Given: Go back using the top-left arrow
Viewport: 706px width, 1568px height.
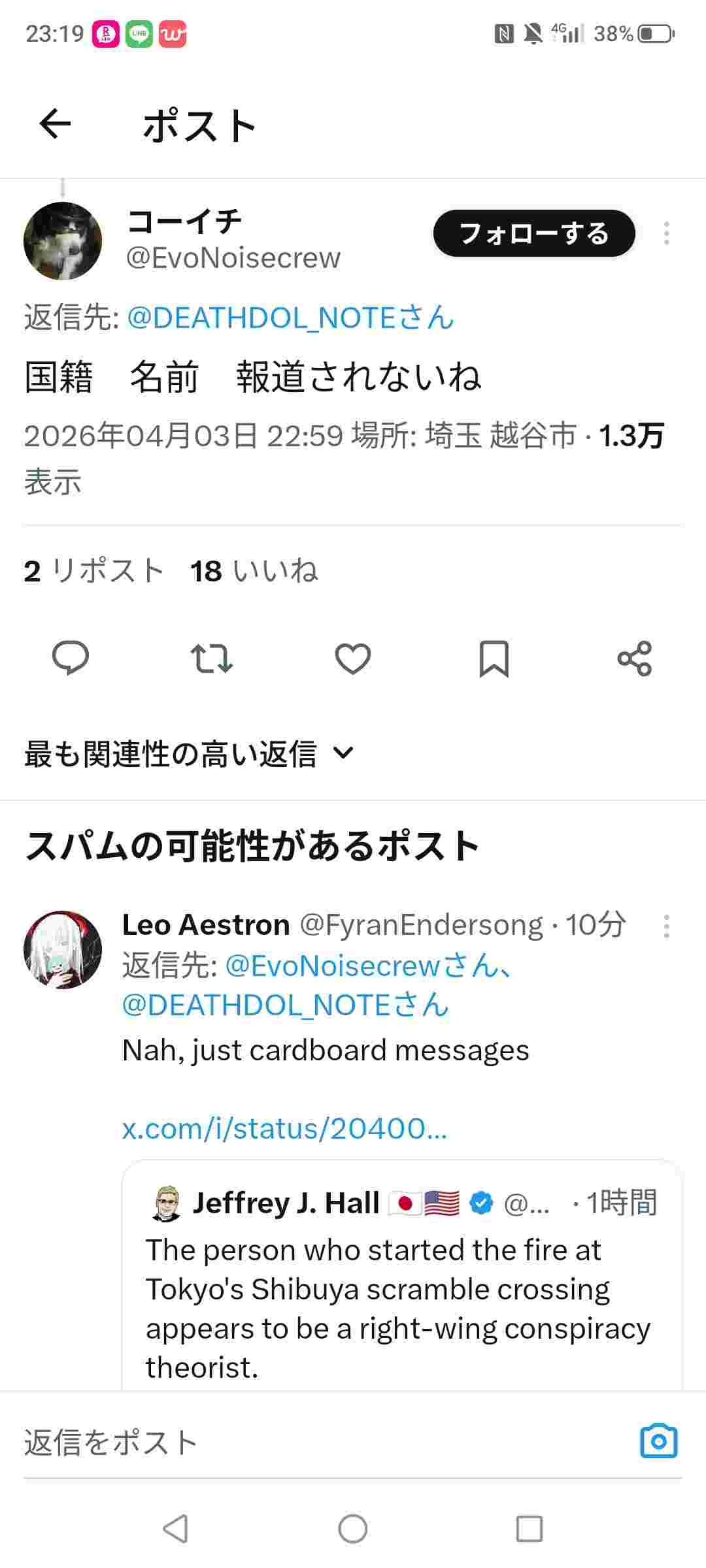Looking at the screenshot, I should [x=55, y=124].
